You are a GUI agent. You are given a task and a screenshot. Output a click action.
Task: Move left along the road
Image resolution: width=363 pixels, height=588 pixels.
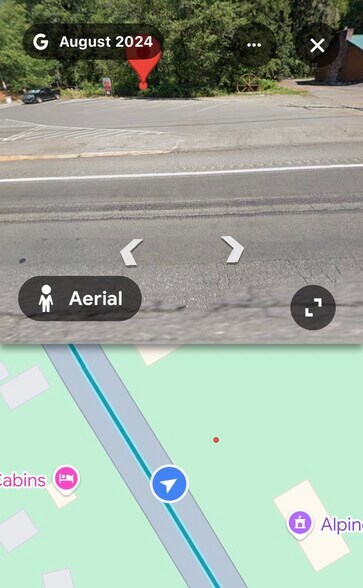pos(131,252)
